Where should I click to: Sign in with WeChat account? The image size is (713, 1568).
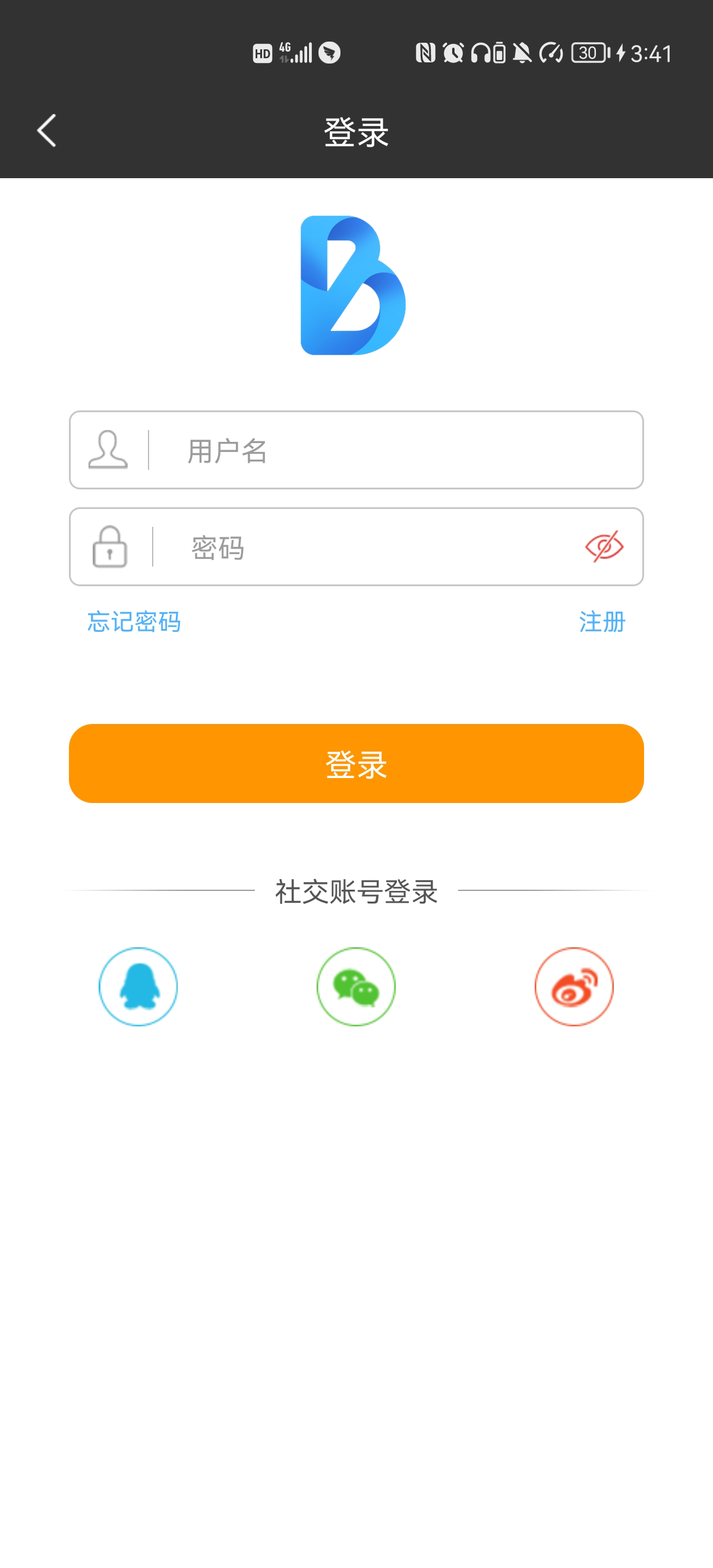tap(356, 986)
